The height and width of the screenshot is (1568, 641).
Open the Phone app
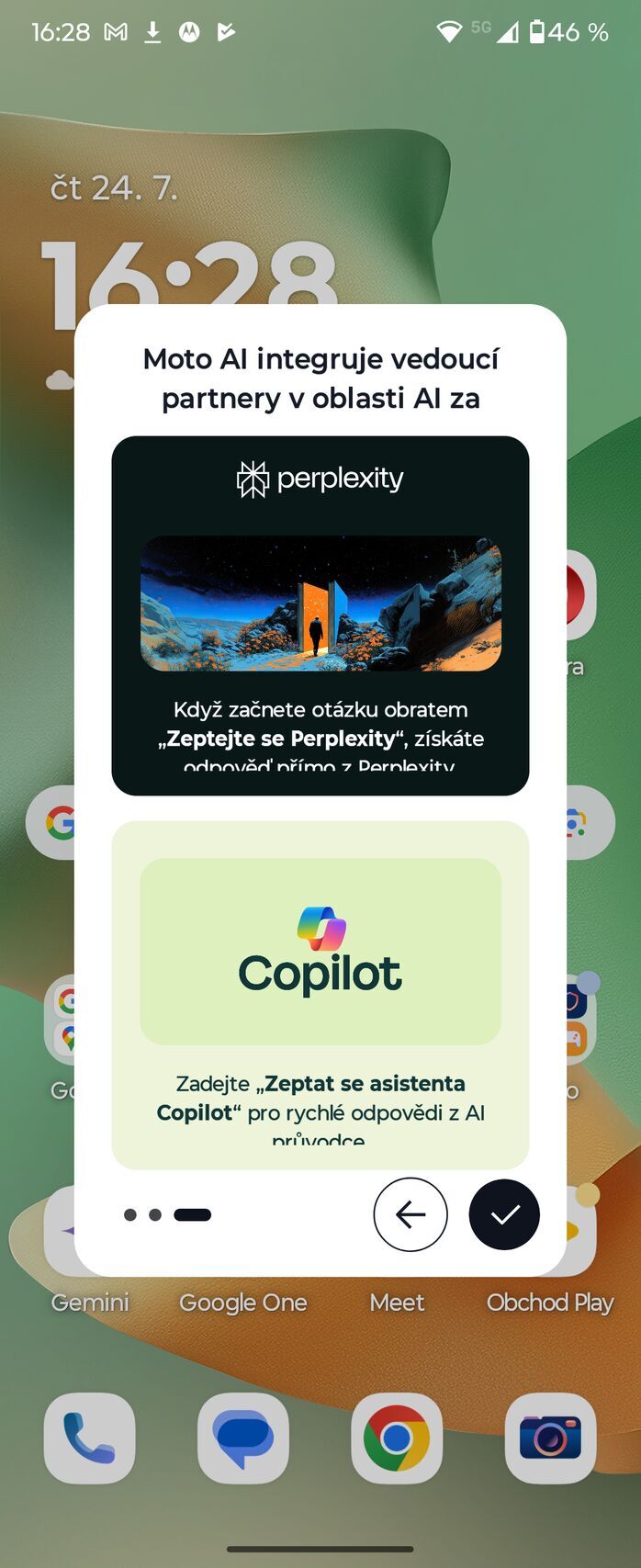coord(89,1438)
